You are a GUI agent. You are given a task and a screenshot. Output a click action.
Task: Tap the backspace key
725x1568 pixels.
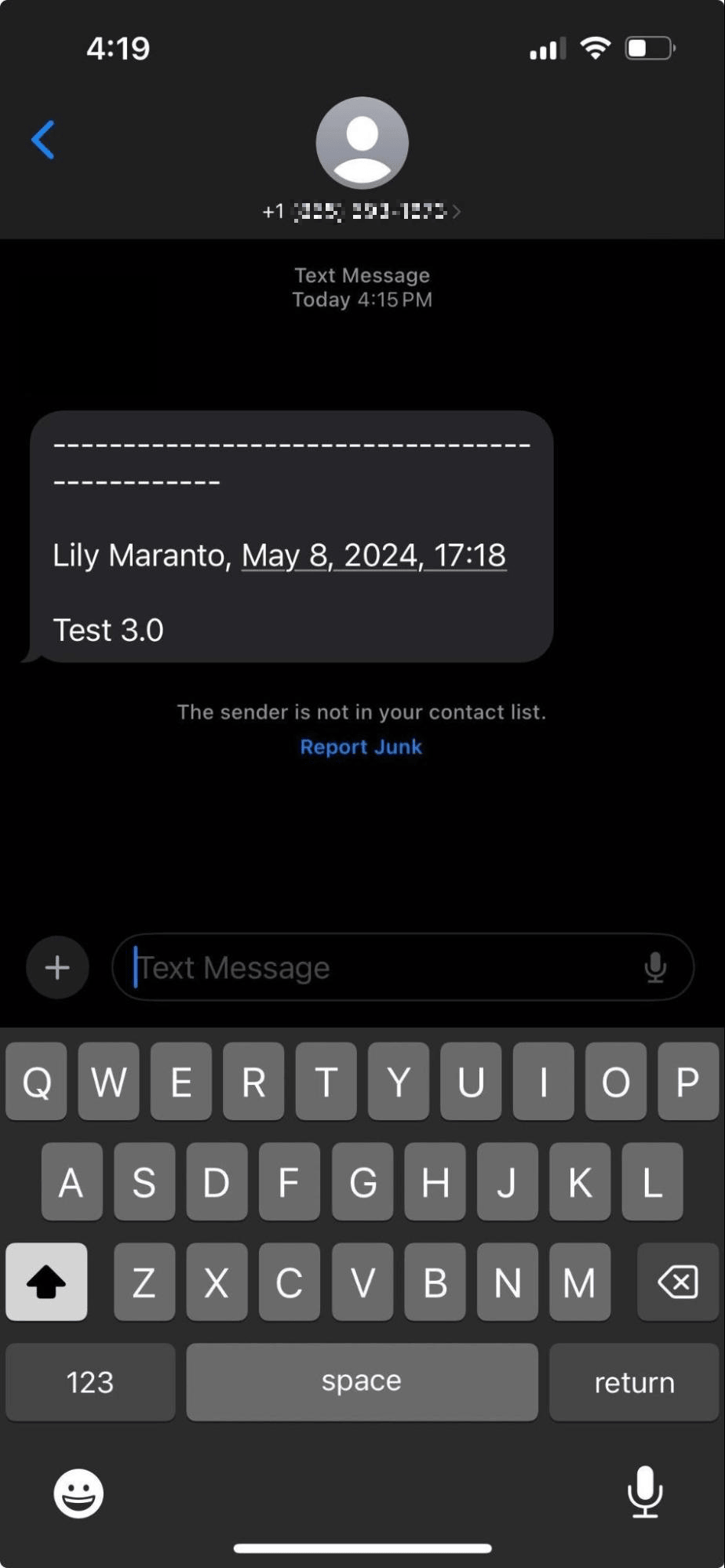click(677, 1282)
